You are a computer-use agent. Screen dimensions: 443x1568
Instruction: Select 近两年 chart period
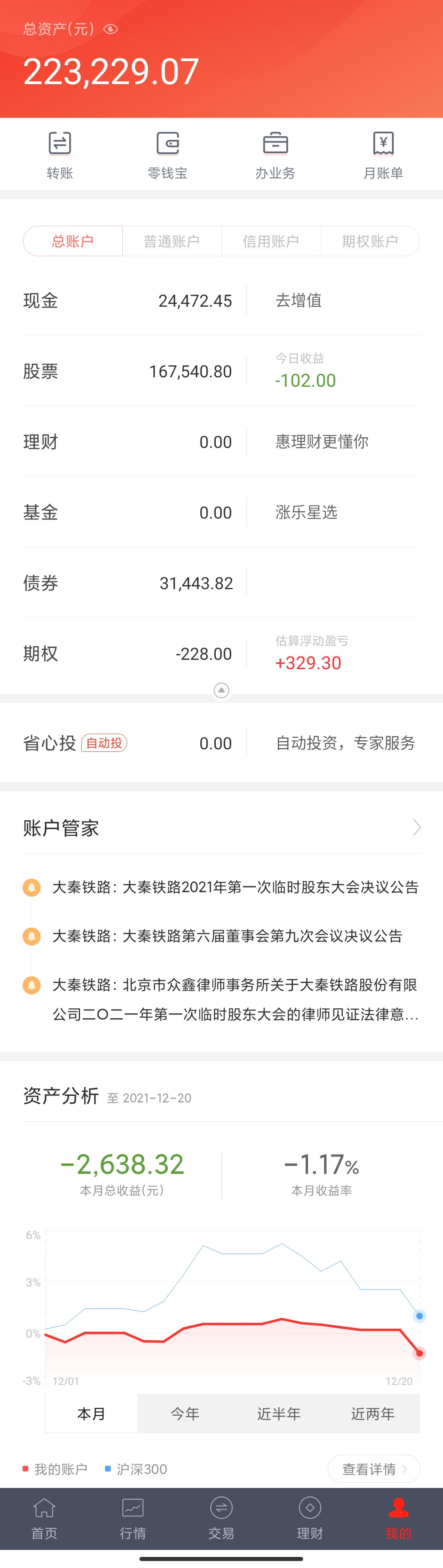coord(372,1413)
